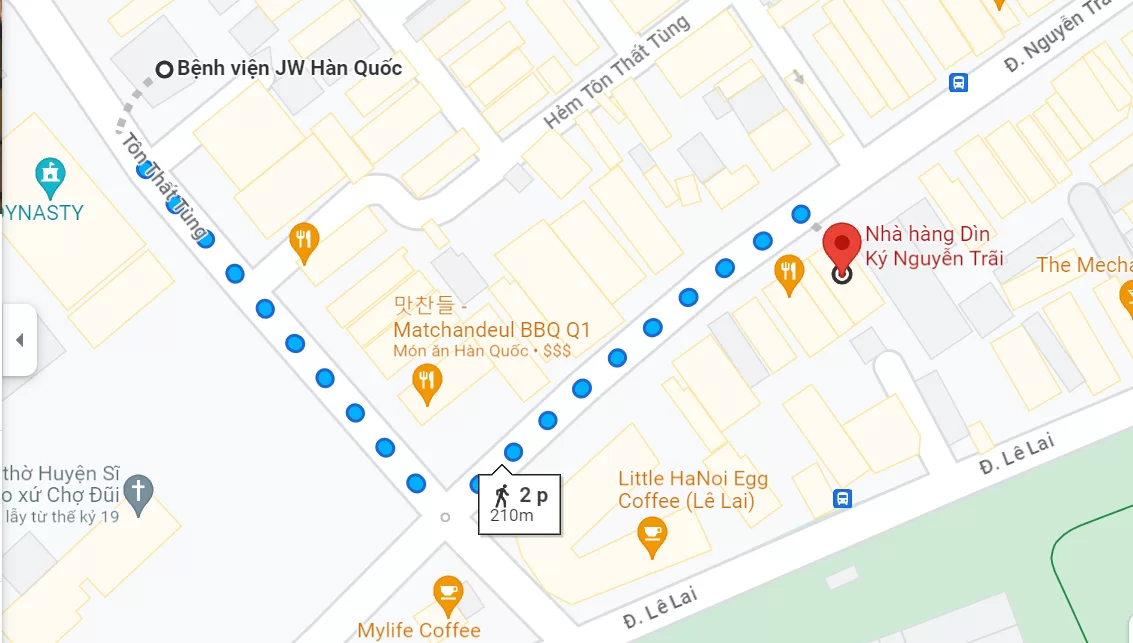Open the walking route 2 p label

[520, 503]
